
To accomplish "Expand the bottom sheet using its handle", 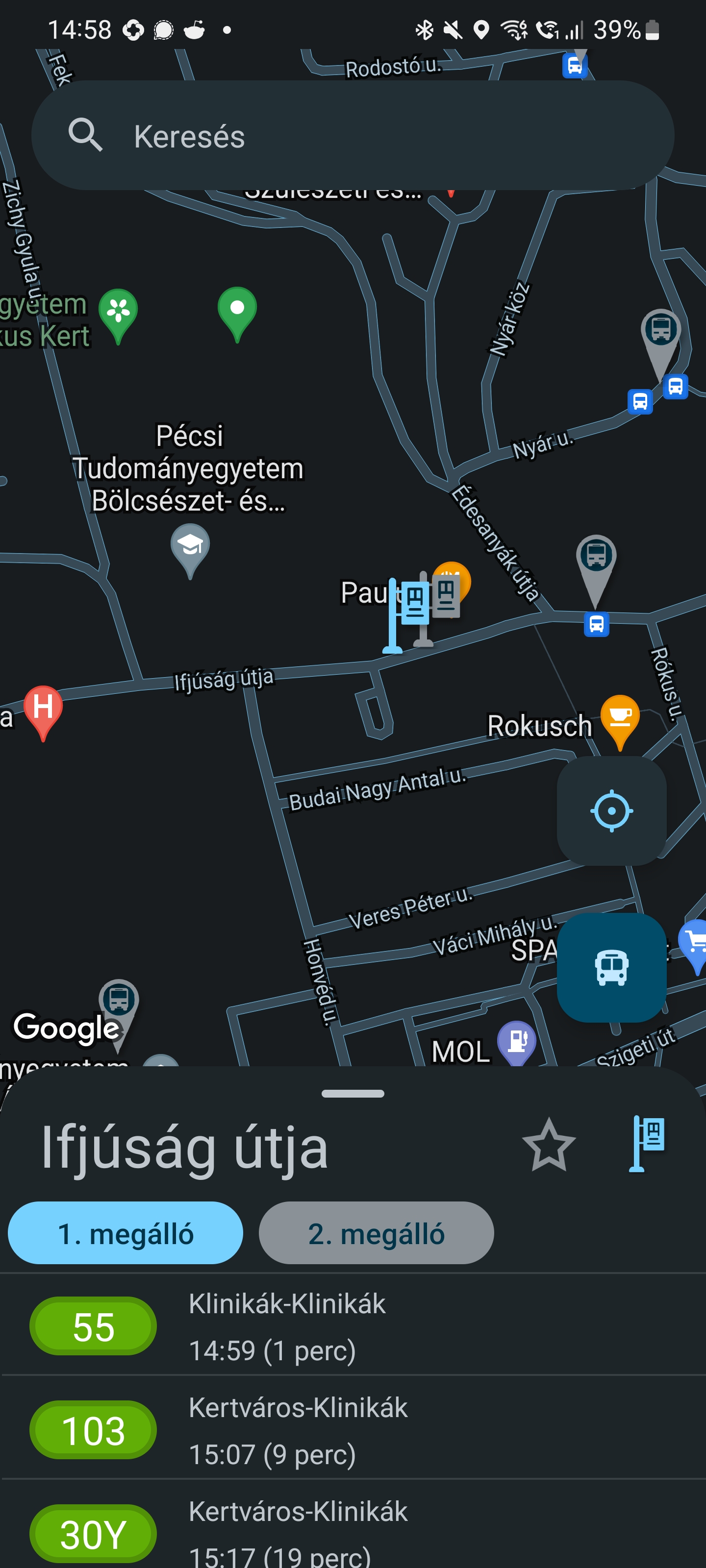I will coord(353,1093).
